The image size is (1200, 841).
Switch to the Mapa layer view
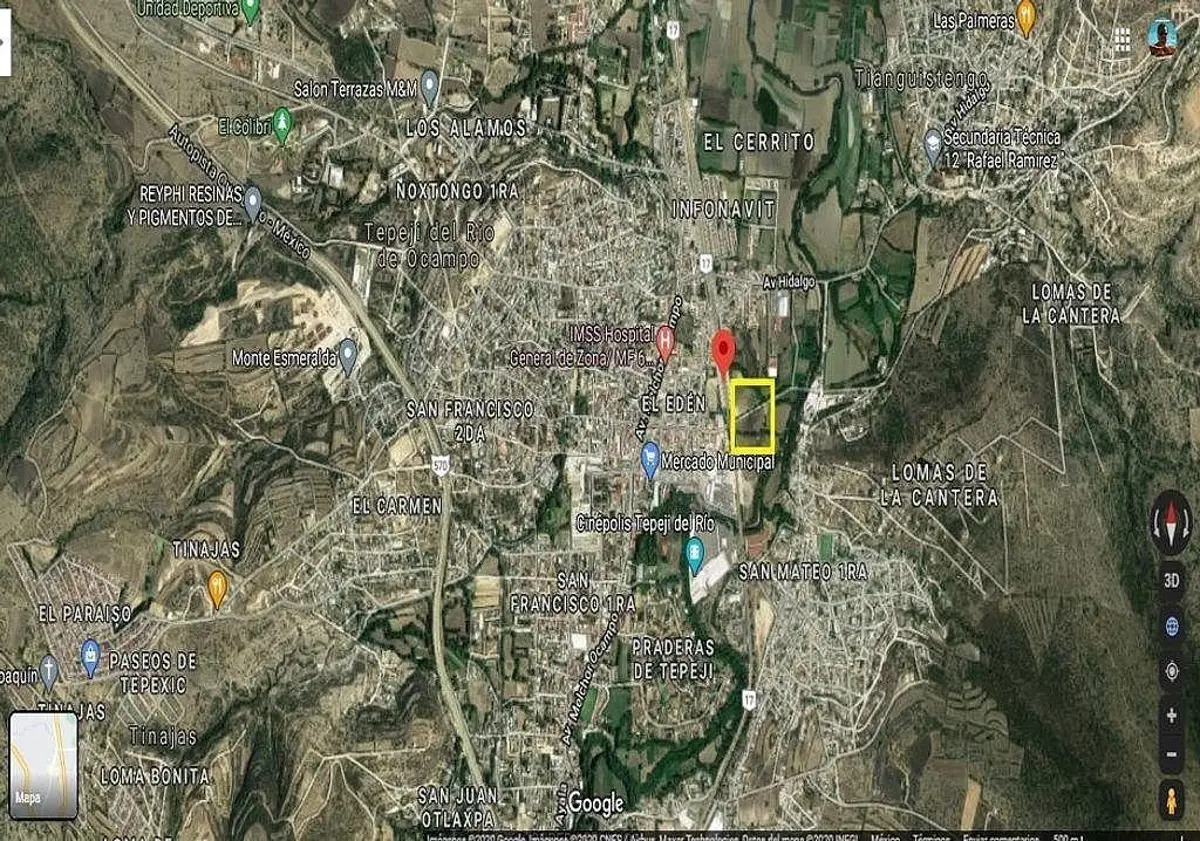coord(43,765)
